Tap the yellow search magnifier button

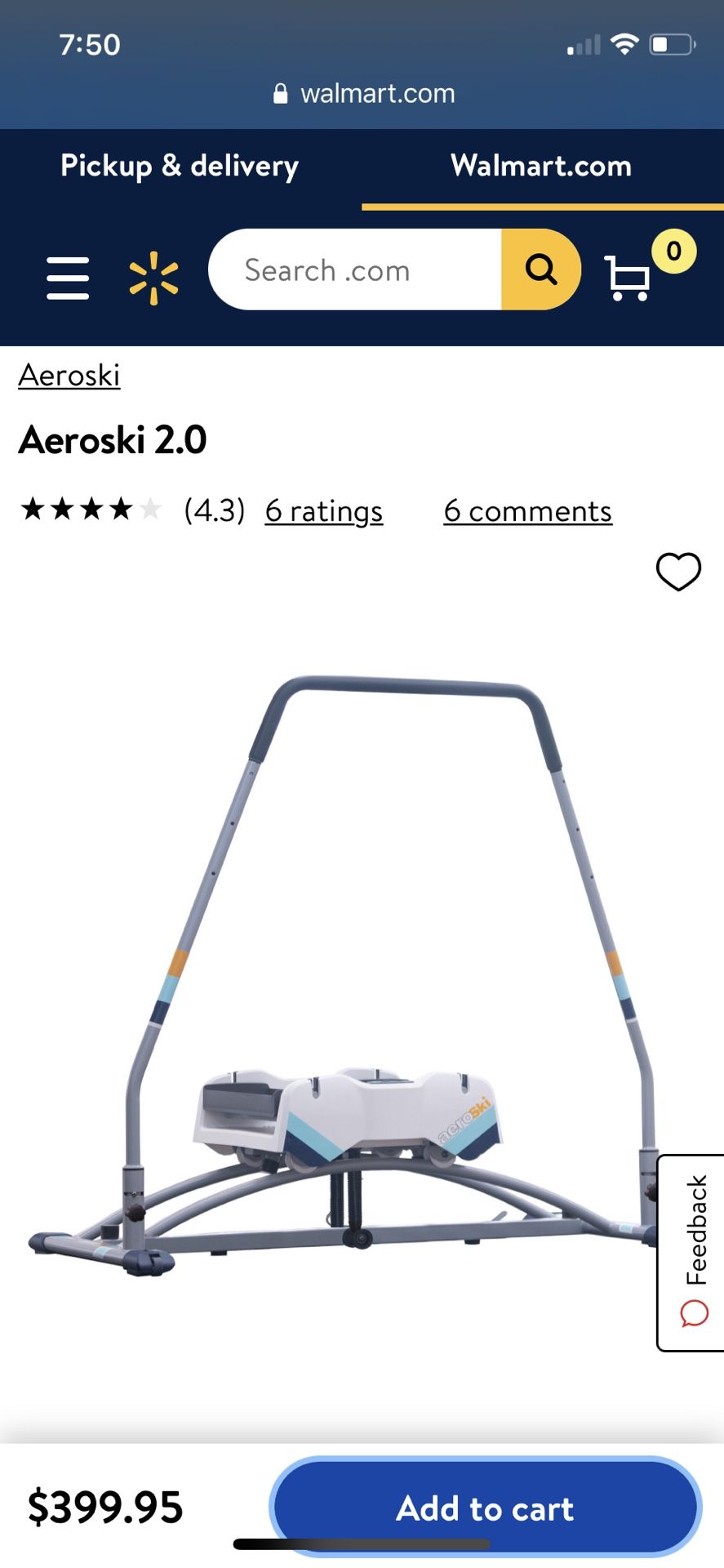click(x=540, y=269)
